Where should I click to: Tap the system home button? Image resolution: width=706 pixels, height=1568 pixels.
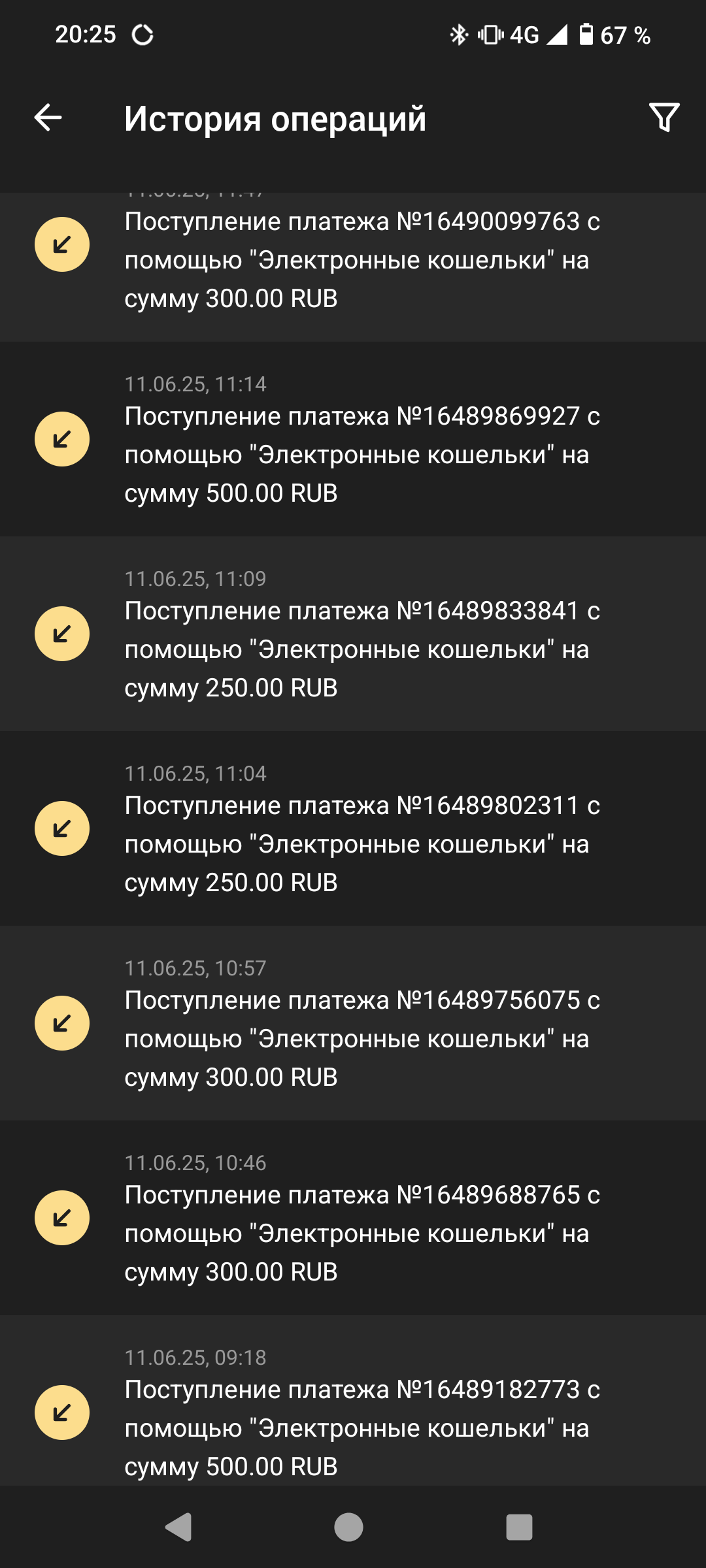coord(348,1527)
